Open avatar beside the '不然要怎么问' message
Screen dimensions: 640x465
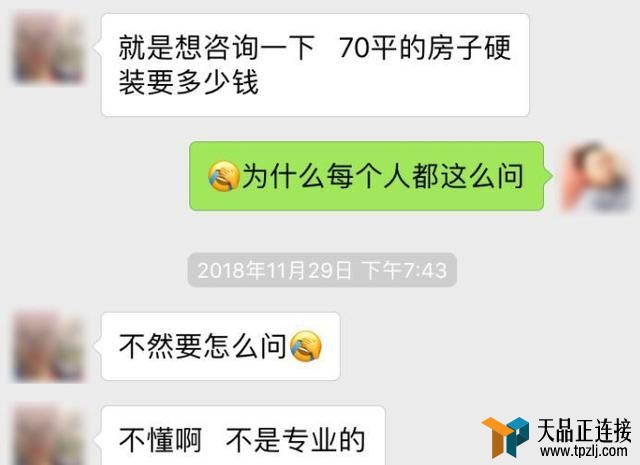pyautogui.click(x=49, y=347)
